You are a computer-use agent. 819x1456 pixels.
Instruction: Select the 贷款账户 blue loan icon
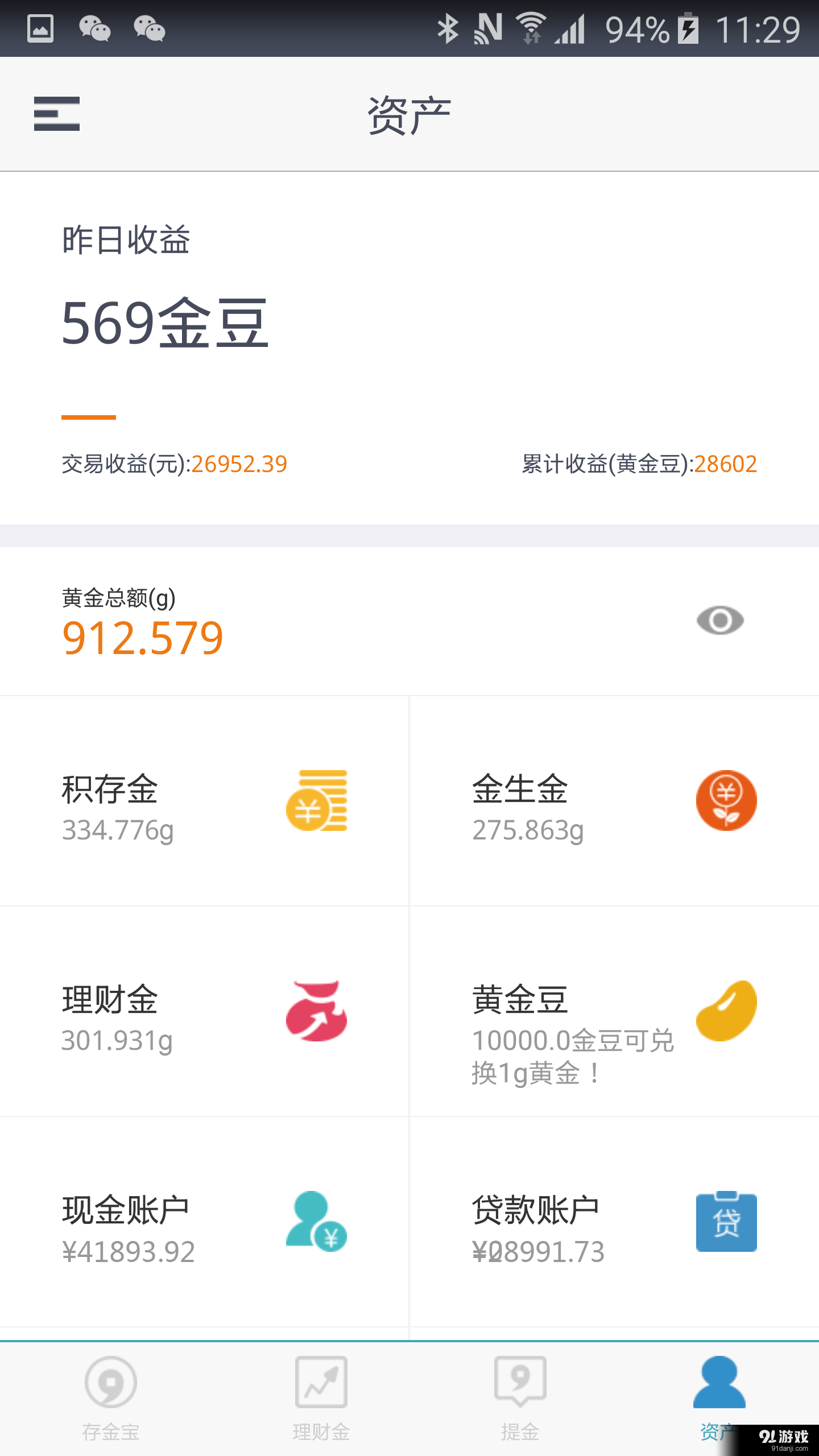click(x=726, y=1223)
